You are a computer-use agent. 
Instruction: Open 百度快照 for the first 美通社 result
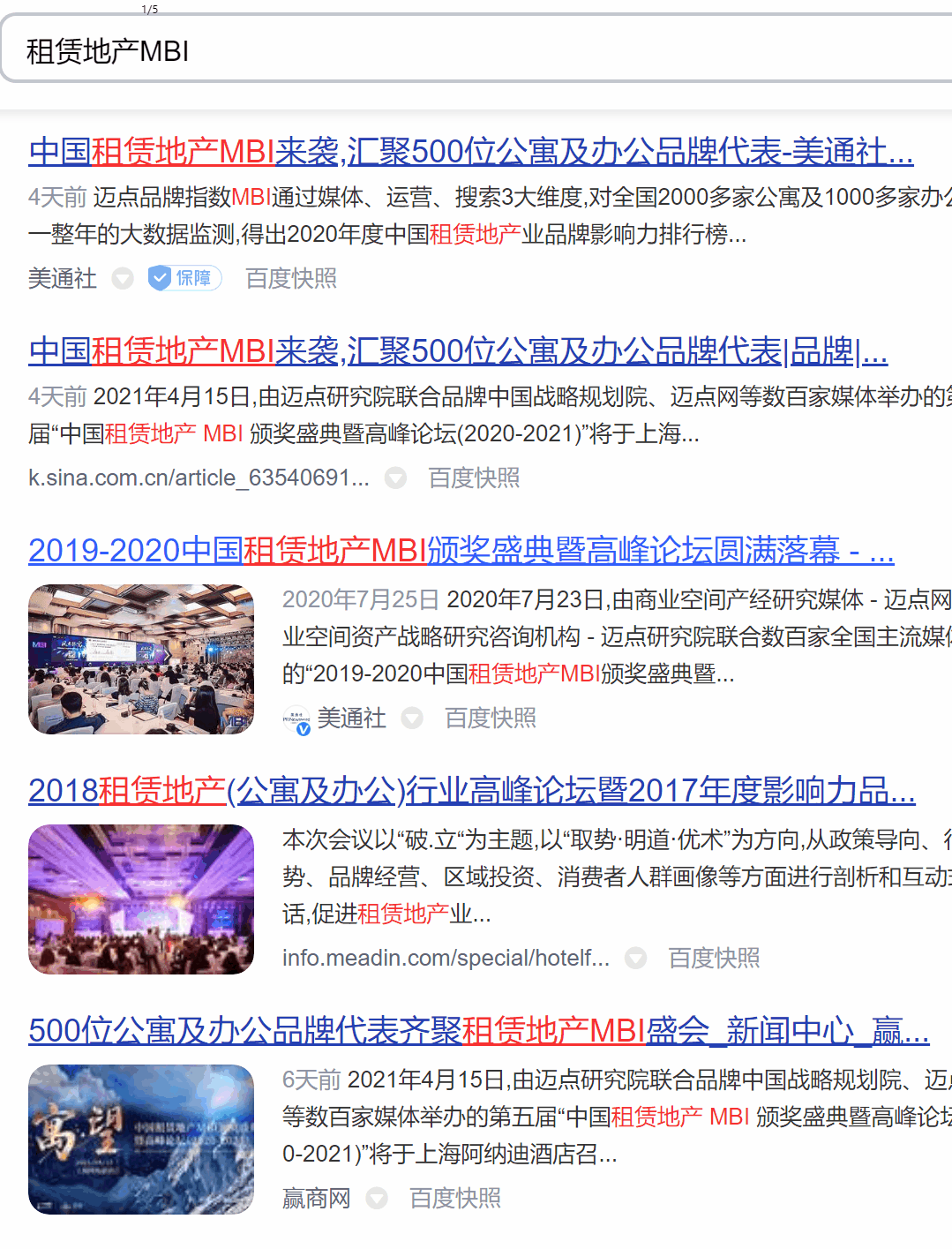(291, 279)
